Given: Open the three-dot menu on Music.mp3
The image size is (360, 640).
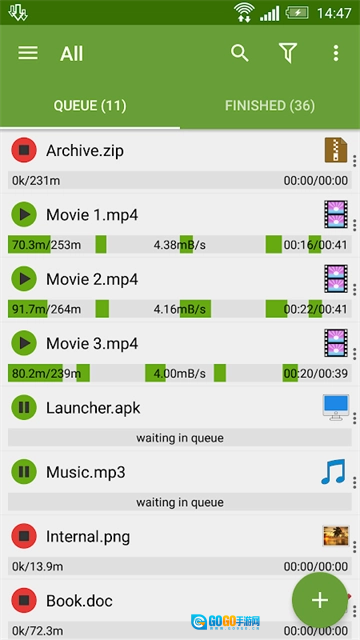Looking at the screenshot, I should (354, 482).
